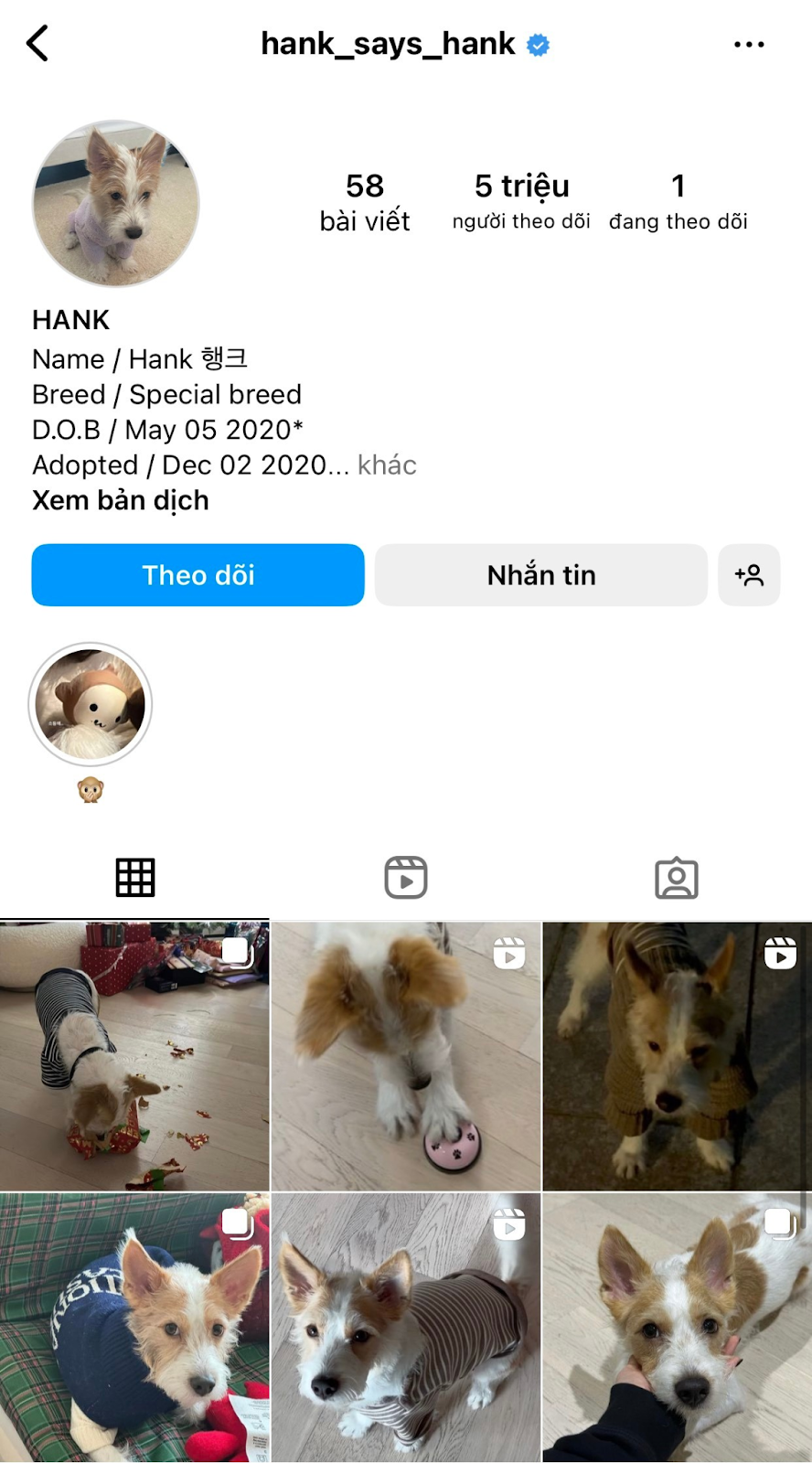Open the monkey emoji story highlight

(x=91, y=705)
